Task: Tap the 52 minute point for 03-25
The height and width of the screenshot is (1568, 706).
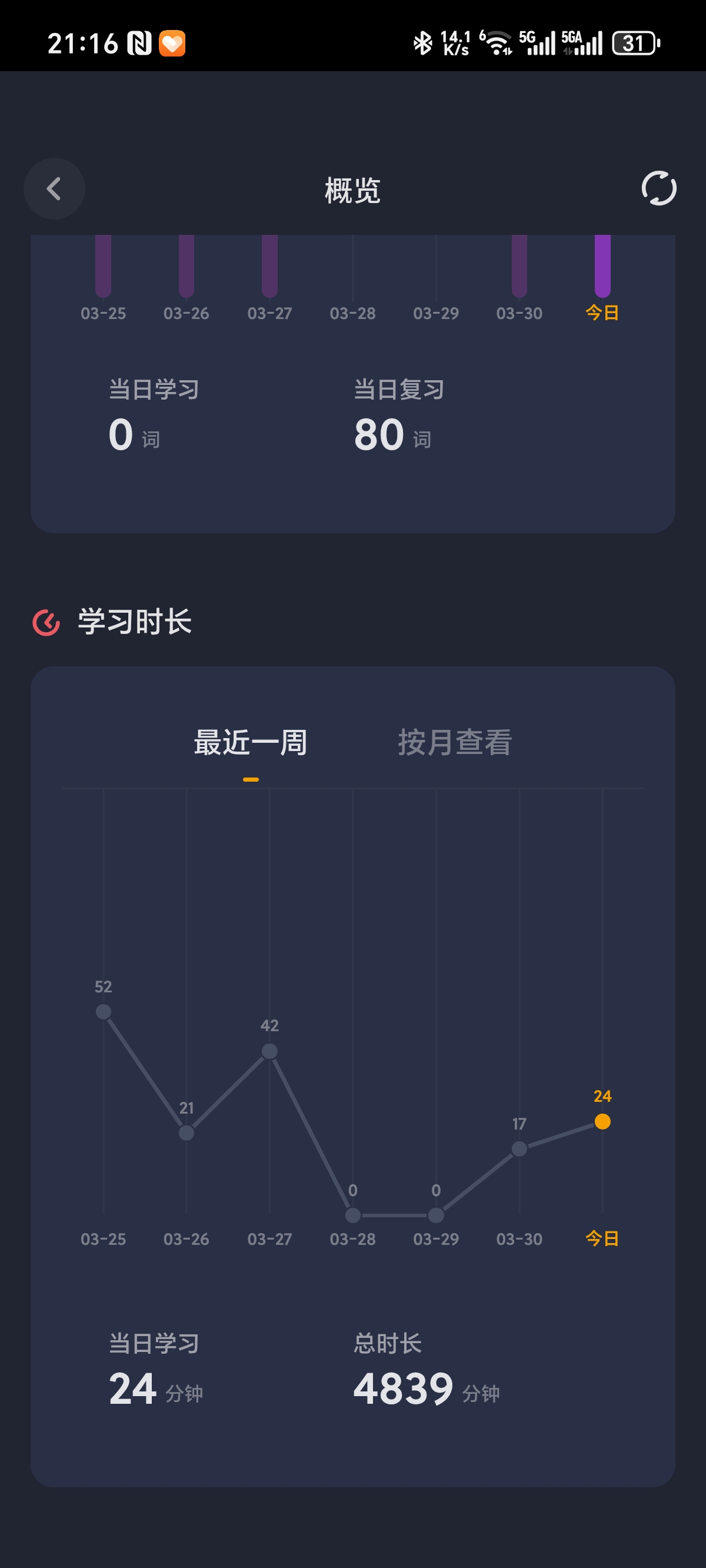Action: [x=104, y=1012]
